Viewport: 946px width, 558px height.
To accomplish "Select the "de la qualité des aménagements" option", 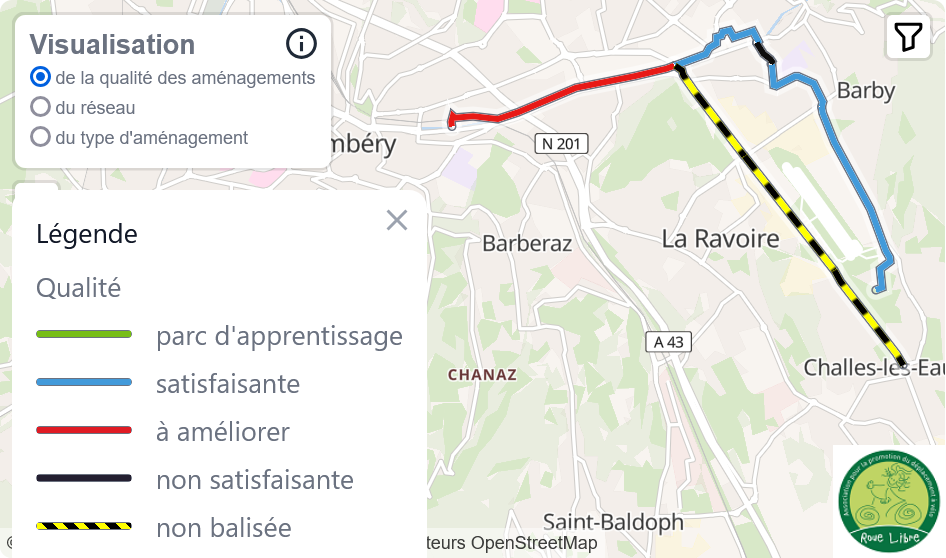I will [41, 77].
